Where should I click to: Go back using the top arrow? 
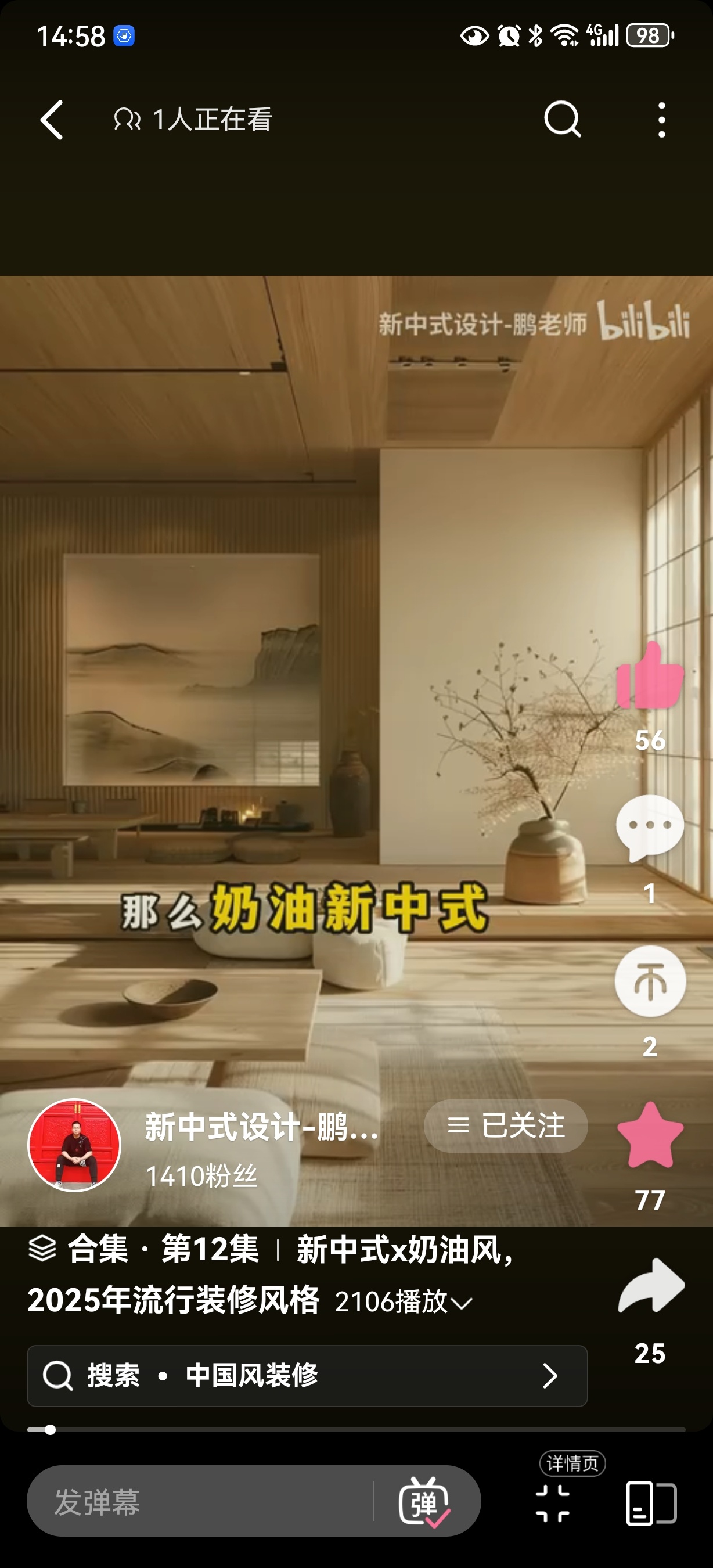click(52, 120)
